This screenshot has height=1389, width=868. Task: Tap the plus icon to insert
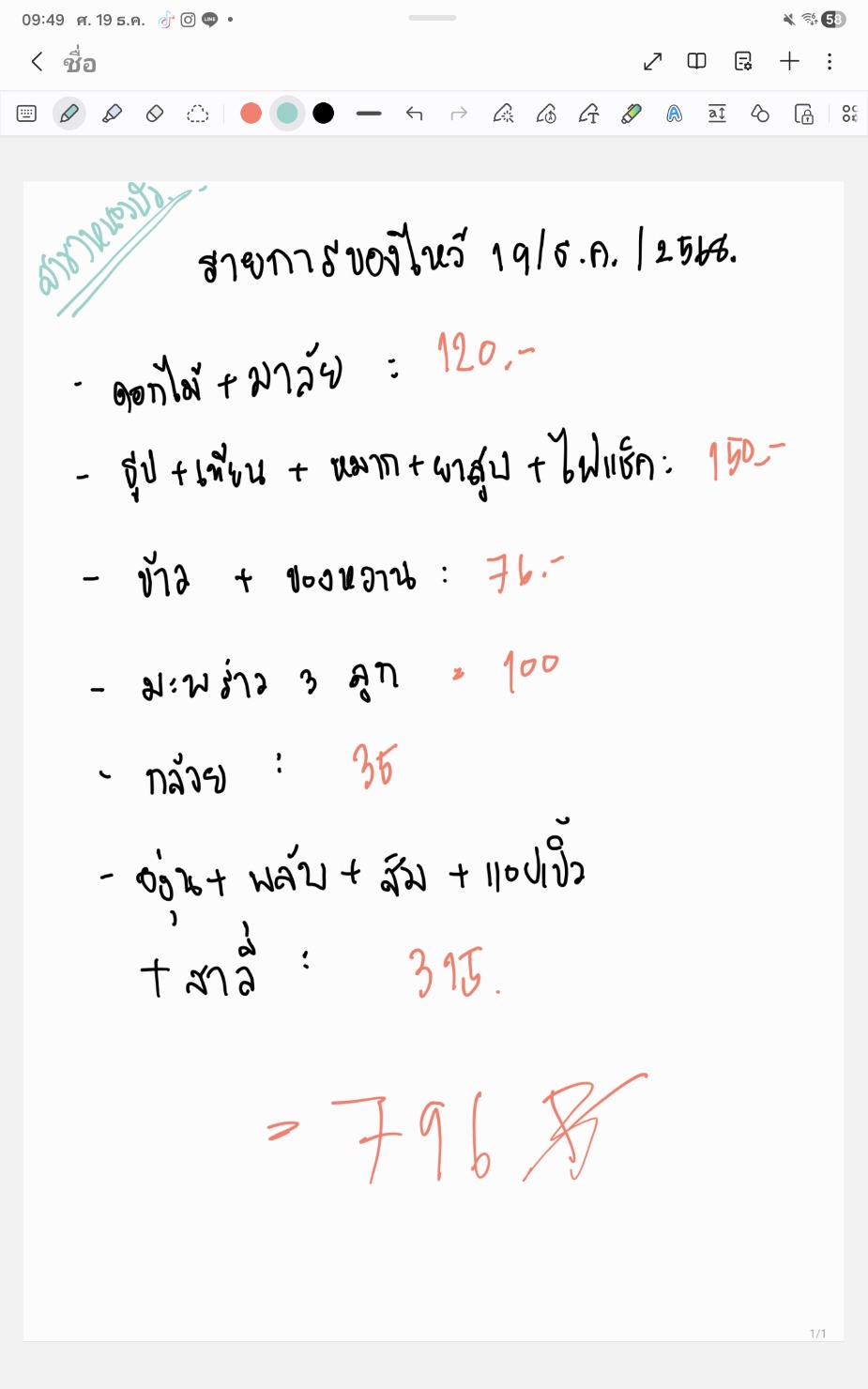point(789,62)
